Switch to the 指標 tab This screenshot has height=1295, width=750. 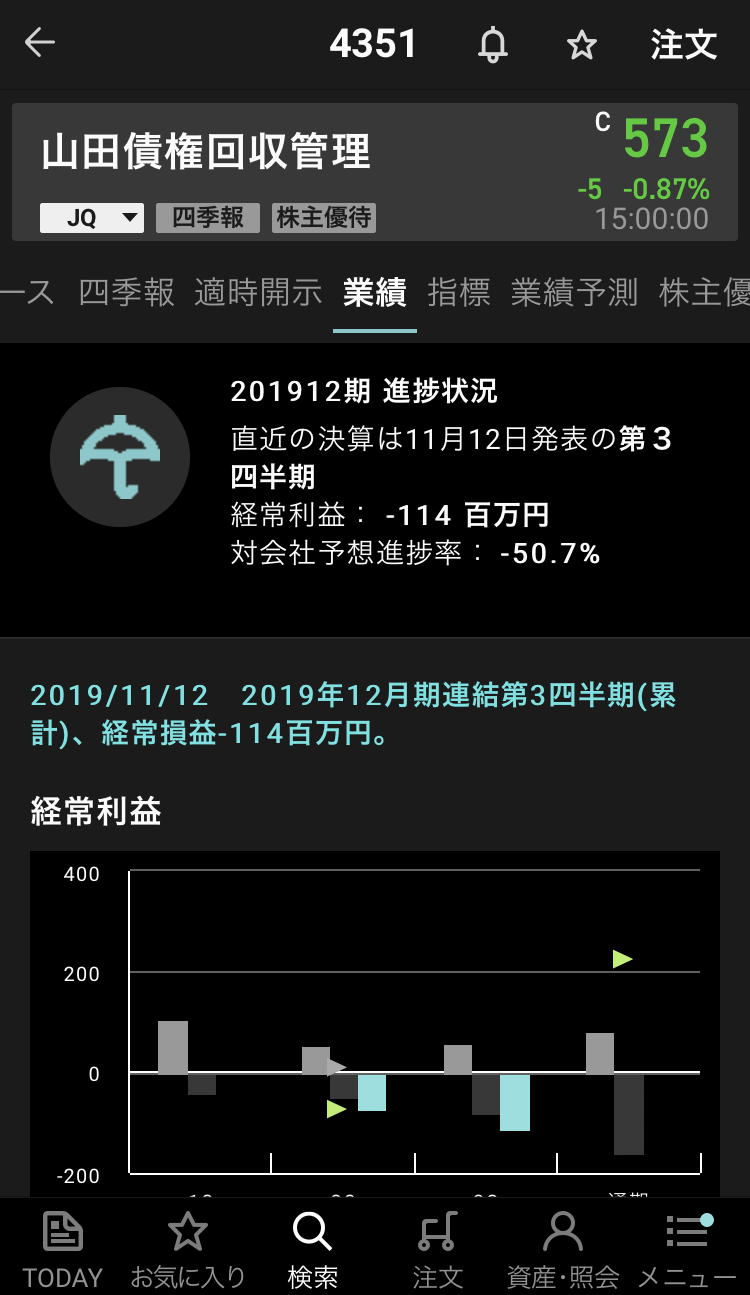(459, 292)
